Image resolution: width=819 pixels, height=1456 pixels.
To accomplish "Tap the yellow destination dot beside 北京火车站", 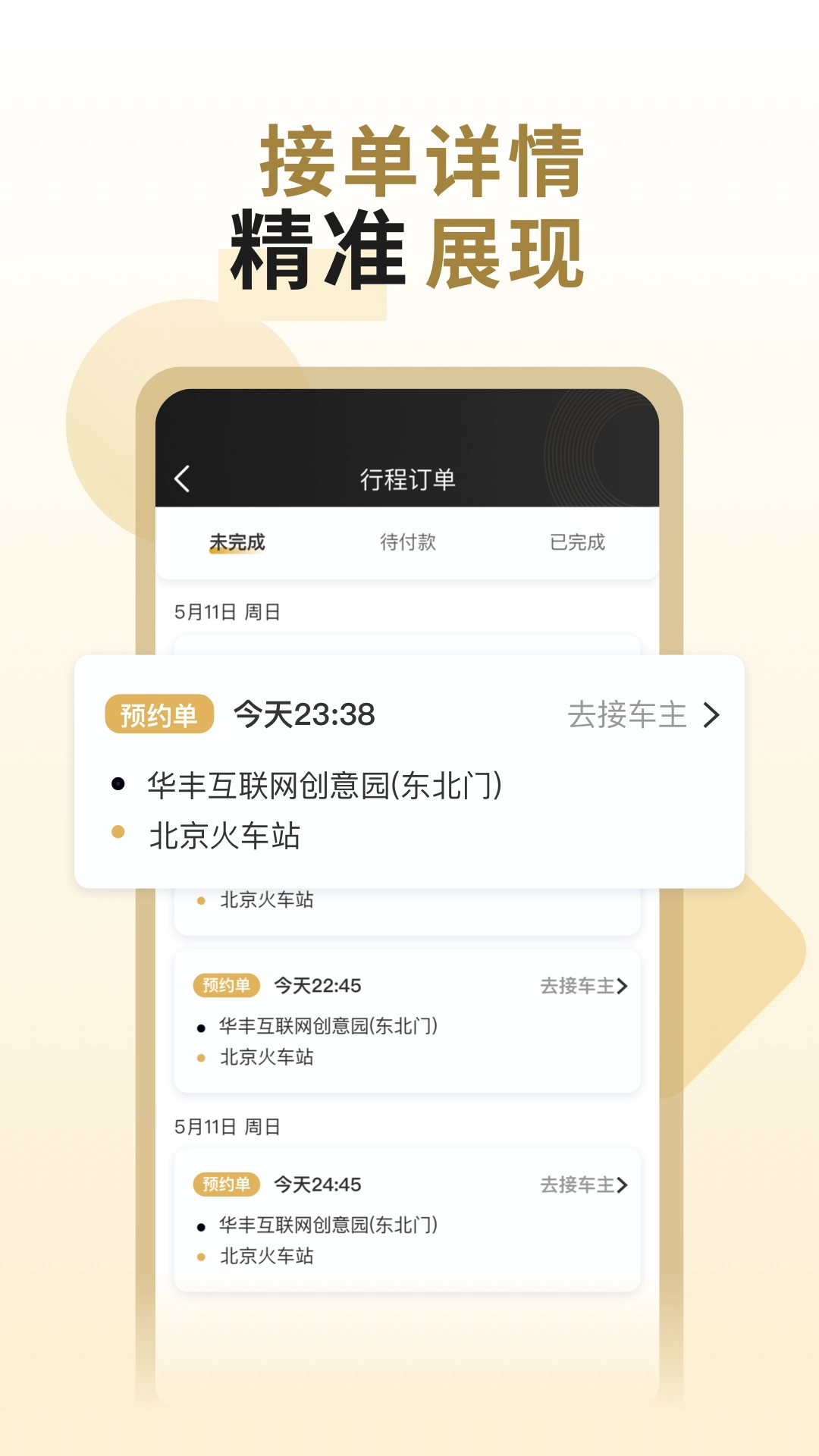I will point(117,834).
